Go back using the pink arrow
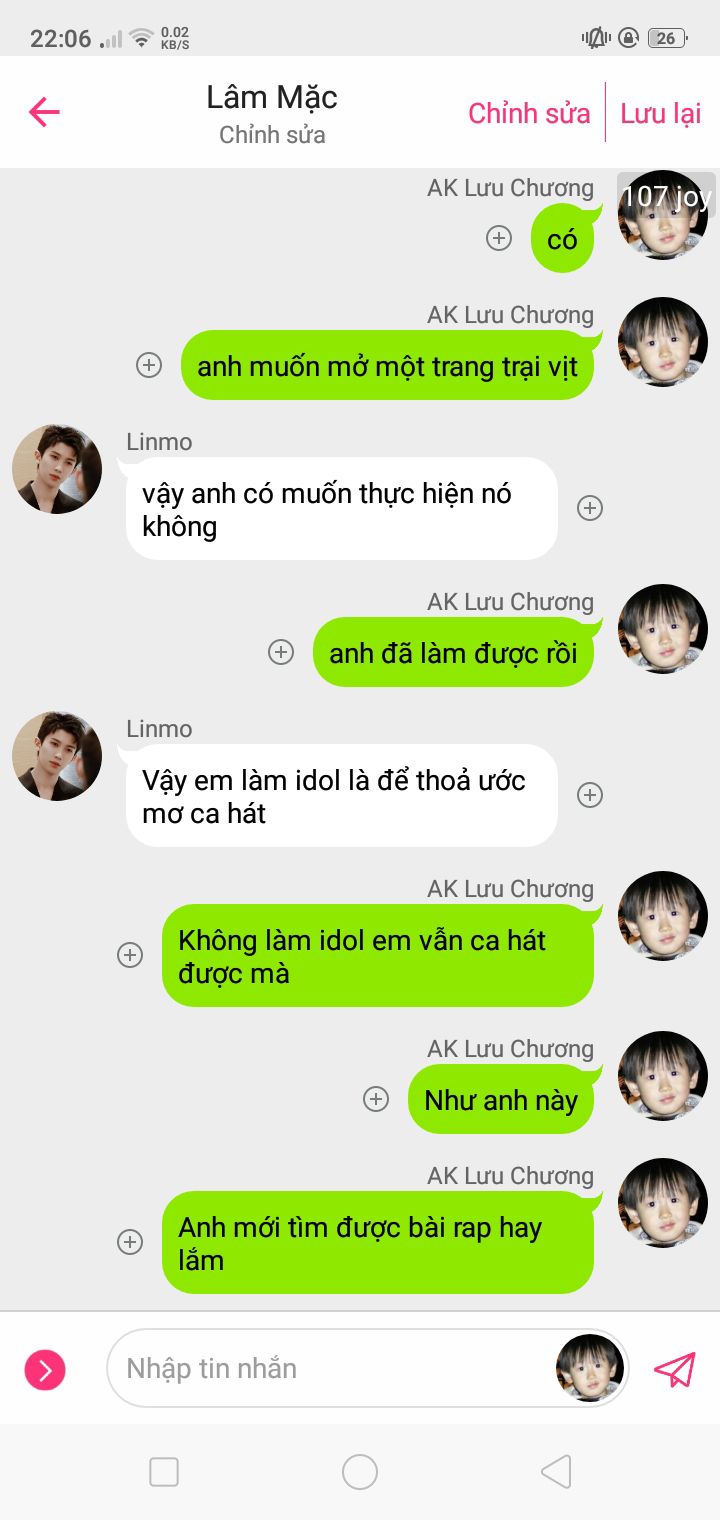The width and height of the screenshot is (720, 1520). point(45,112)
